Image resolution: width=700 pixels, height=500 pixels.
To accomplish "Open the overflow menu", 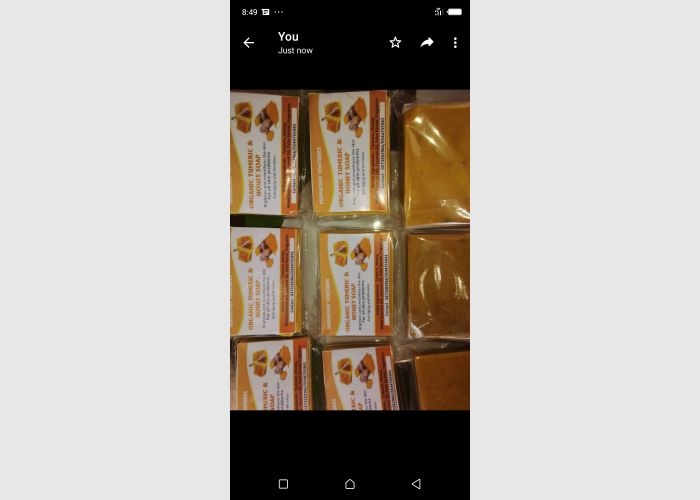I will tap(455, 43).
